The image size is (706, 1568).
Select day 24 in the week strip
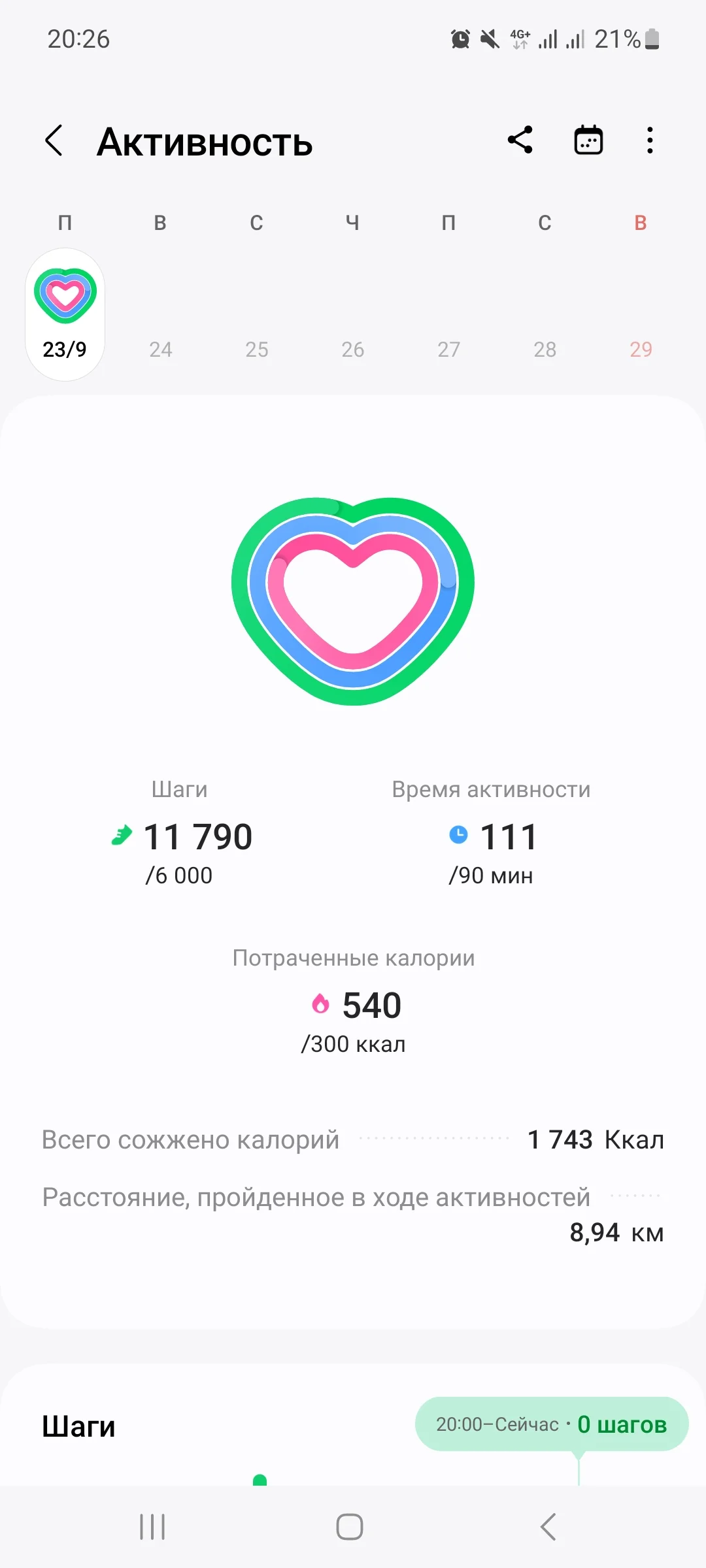click(160, 314)
